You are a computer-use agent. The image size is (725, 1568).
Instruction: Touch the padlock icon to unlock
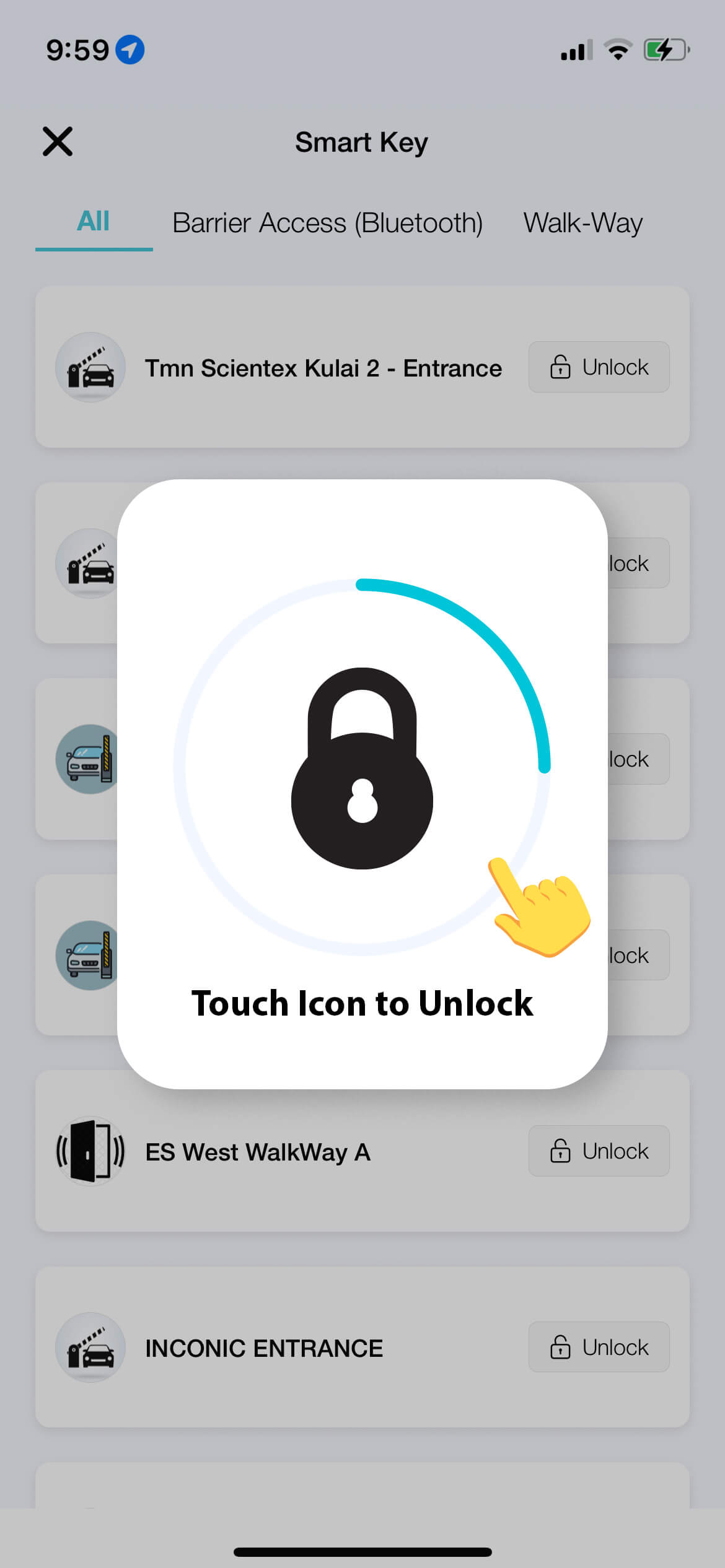362,769
